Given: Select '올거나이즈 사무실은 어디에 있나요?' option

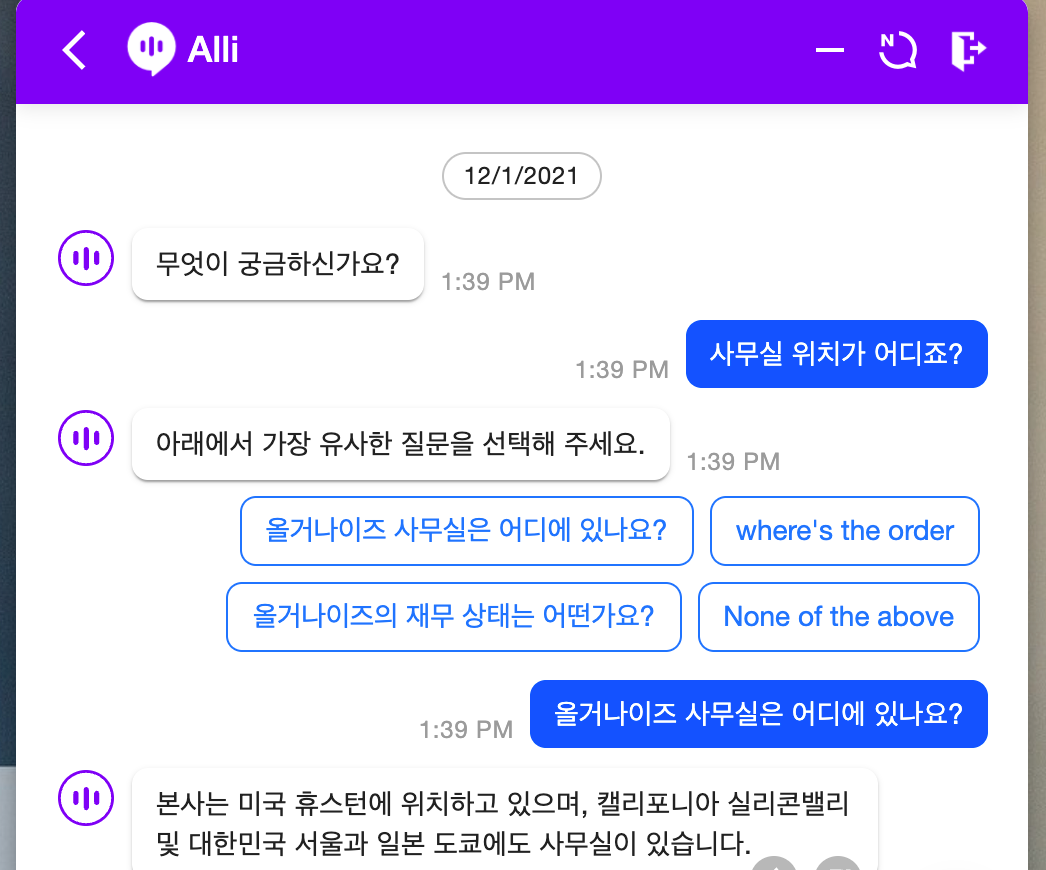Looking at the screenshot, I should (466, 530).
